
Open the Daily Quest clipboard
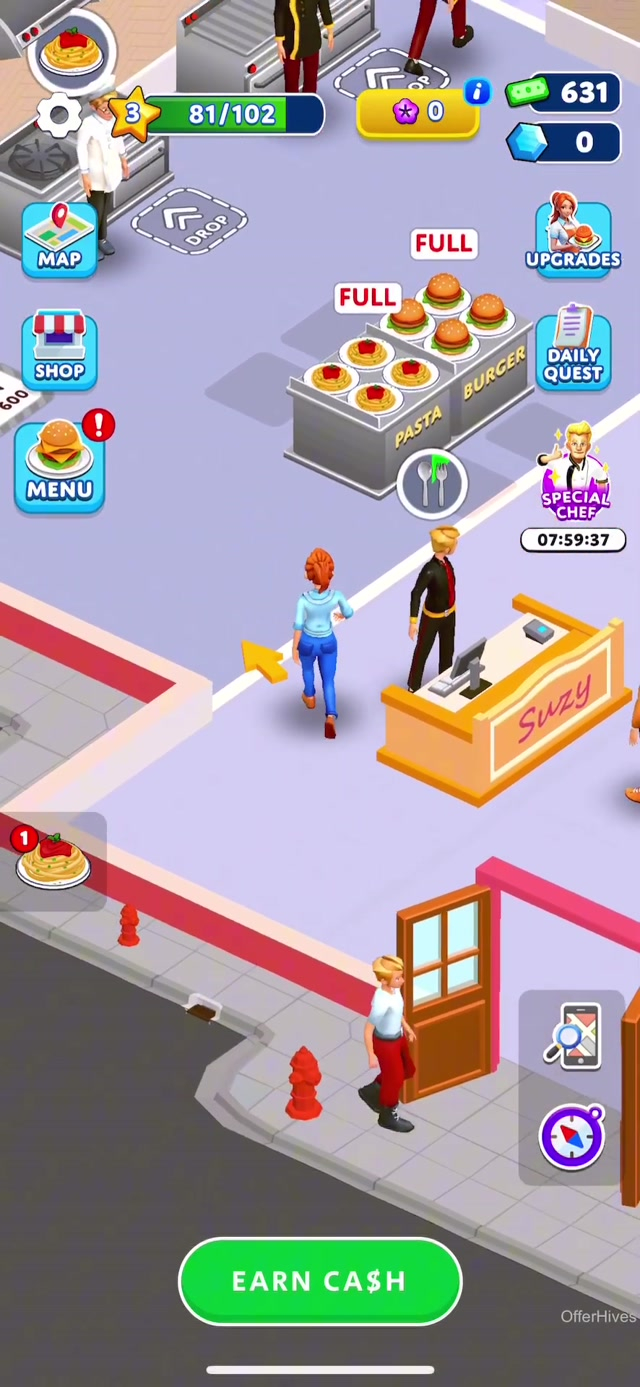click(x=573, y=348)
